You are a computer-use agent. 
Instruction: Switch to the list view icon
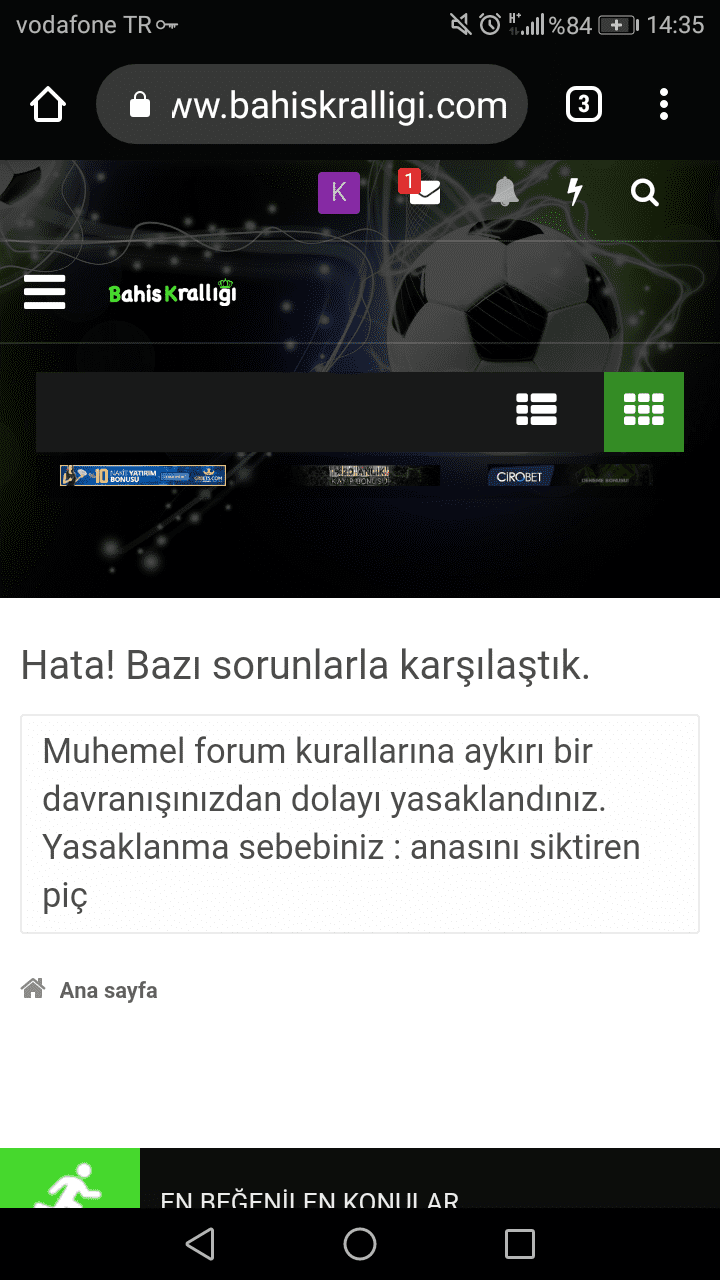click(x=536, y=409)
